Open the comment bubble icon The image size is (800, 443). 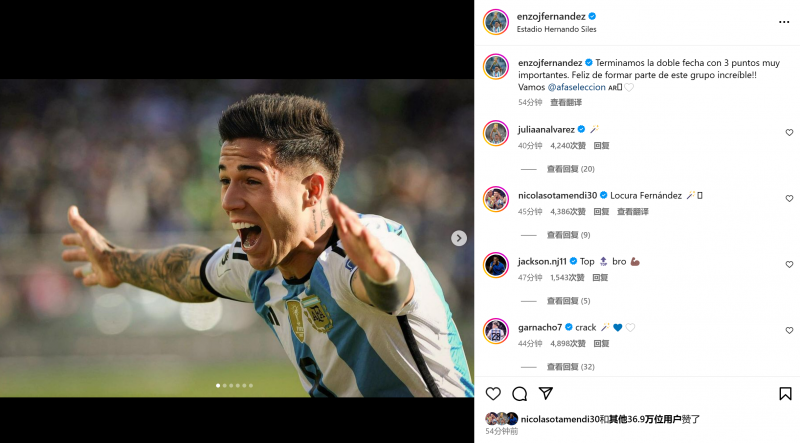click(x=519, y=394)
